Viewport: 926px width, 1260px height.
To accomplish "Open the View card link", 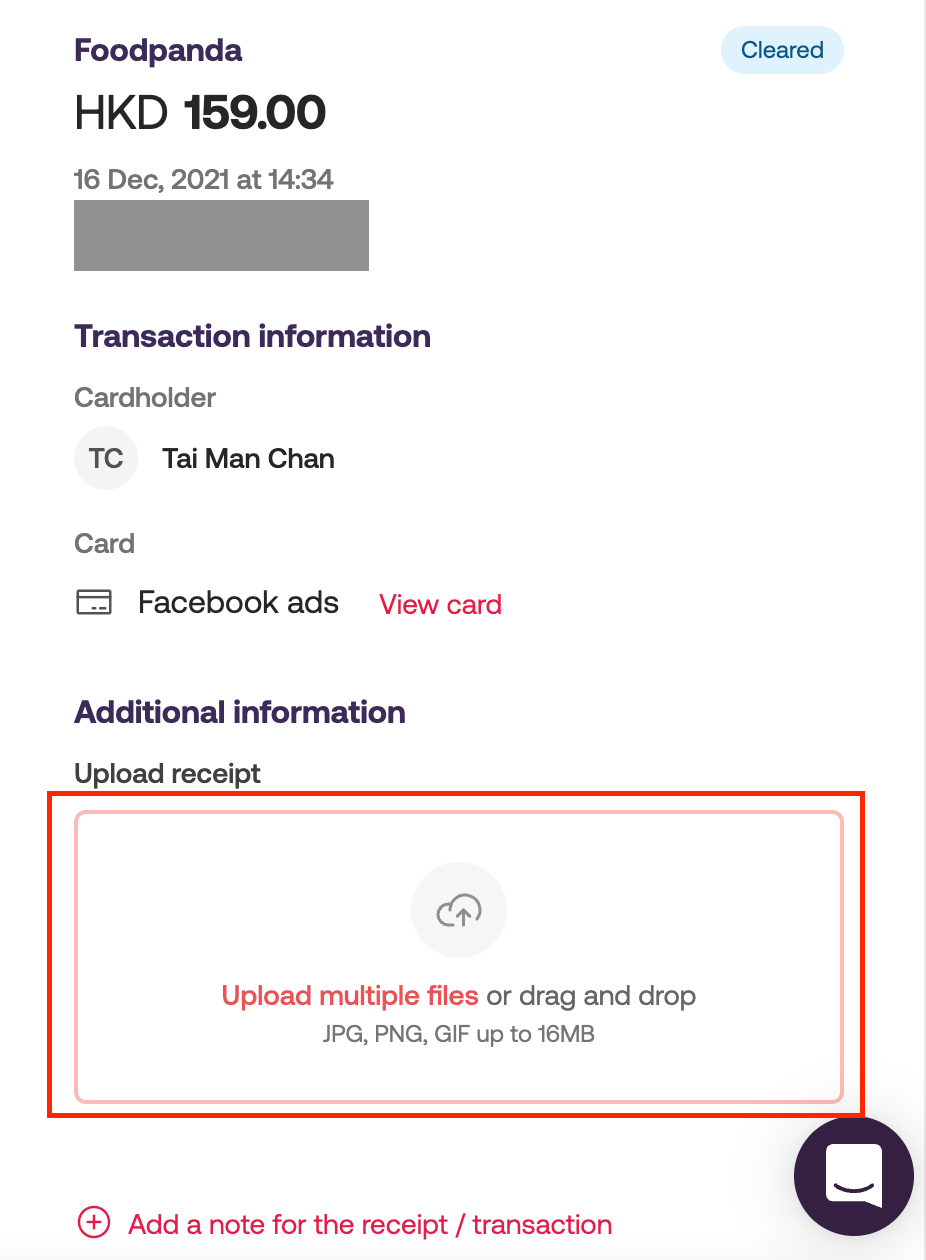I will [440, 605].
